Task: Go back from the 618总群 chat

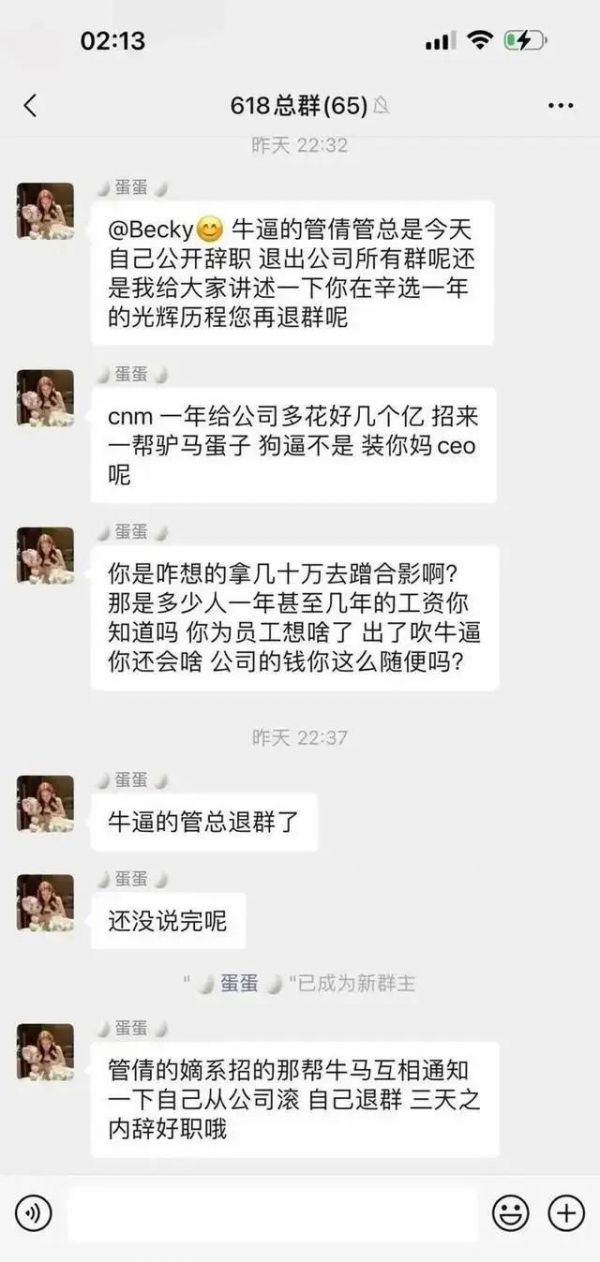Action: (30, 105)
